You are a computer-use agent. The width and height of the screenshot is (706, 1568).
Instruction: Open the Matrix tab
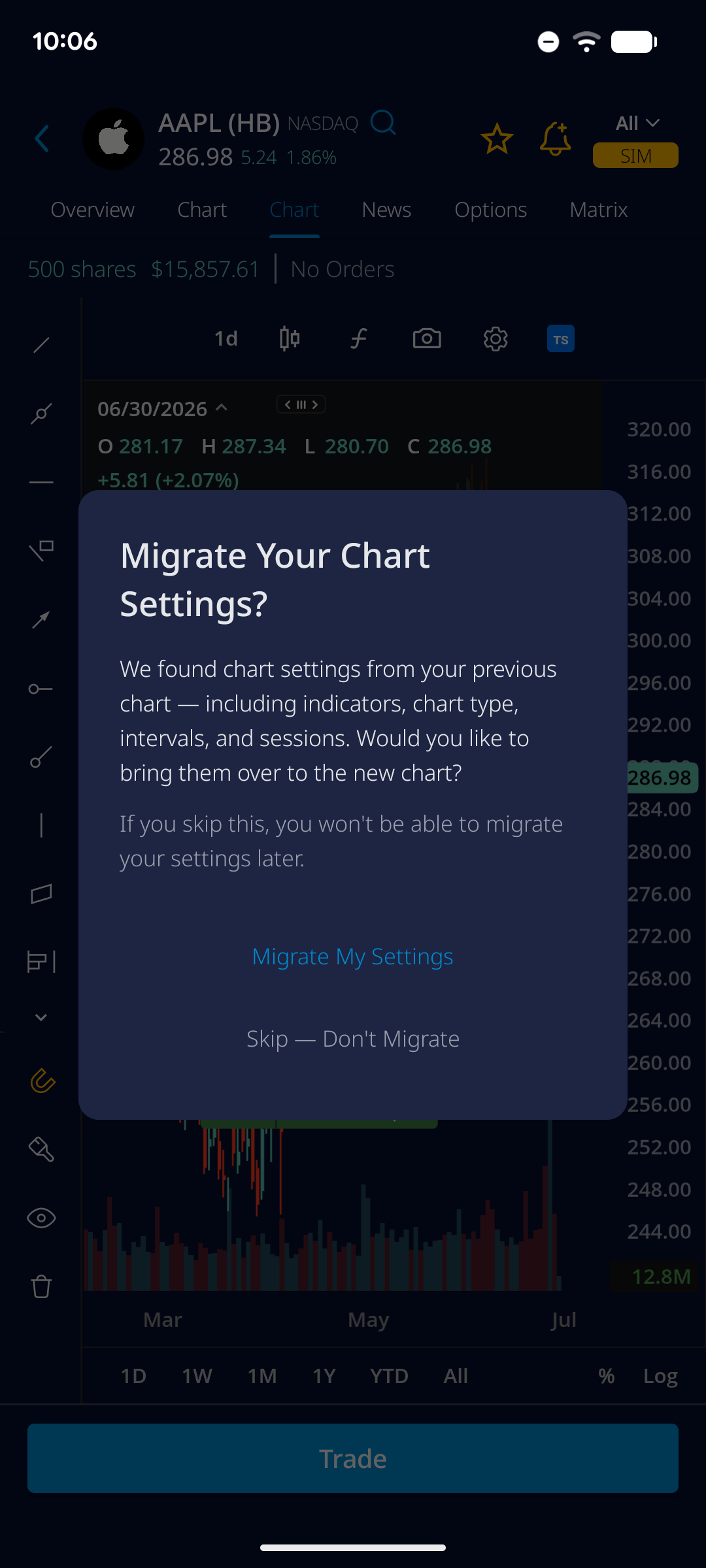(598, 210)
